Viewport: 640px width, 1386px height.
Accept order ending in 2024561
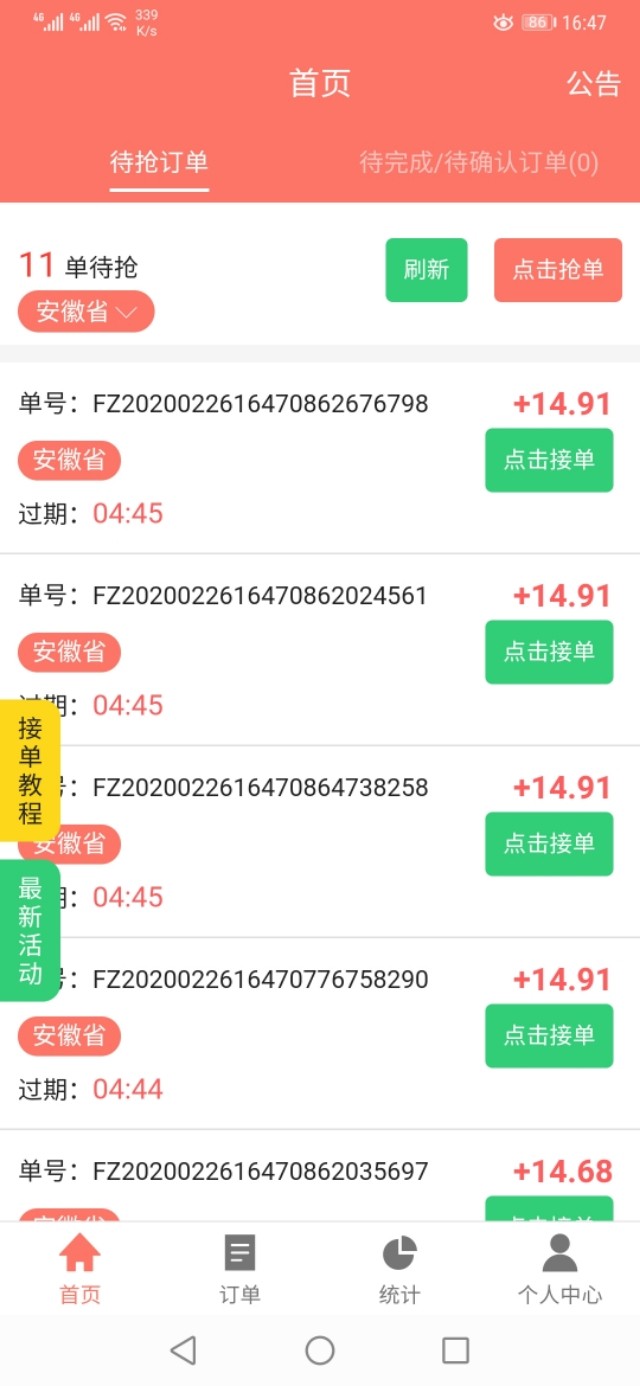pos(549,652)
